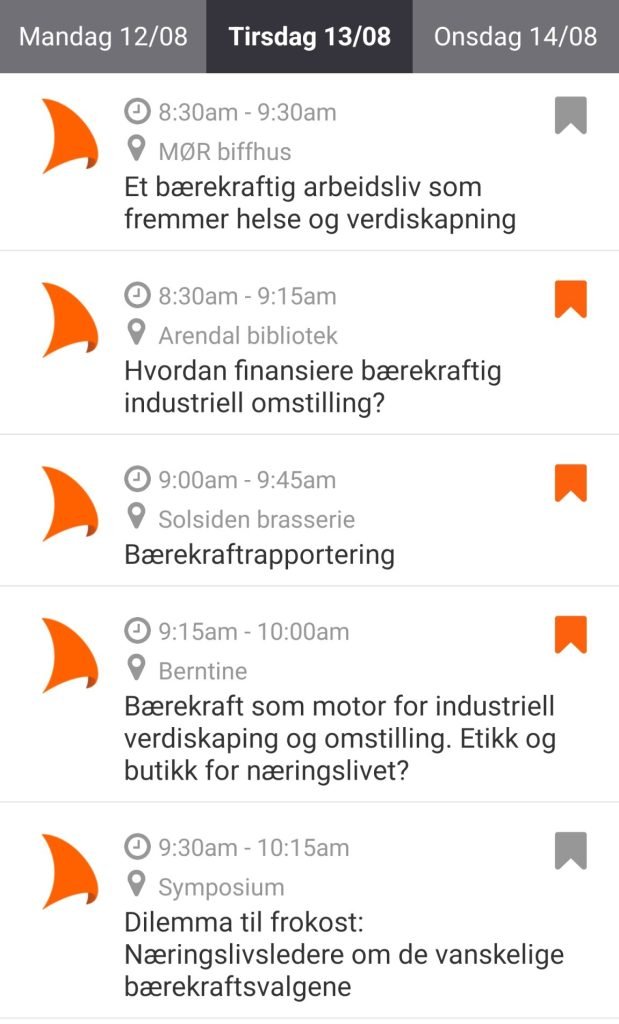Switch to the Mandag 12/08 tab
This screenshot has width=619, height=1024.
click(x=103, y=37)
